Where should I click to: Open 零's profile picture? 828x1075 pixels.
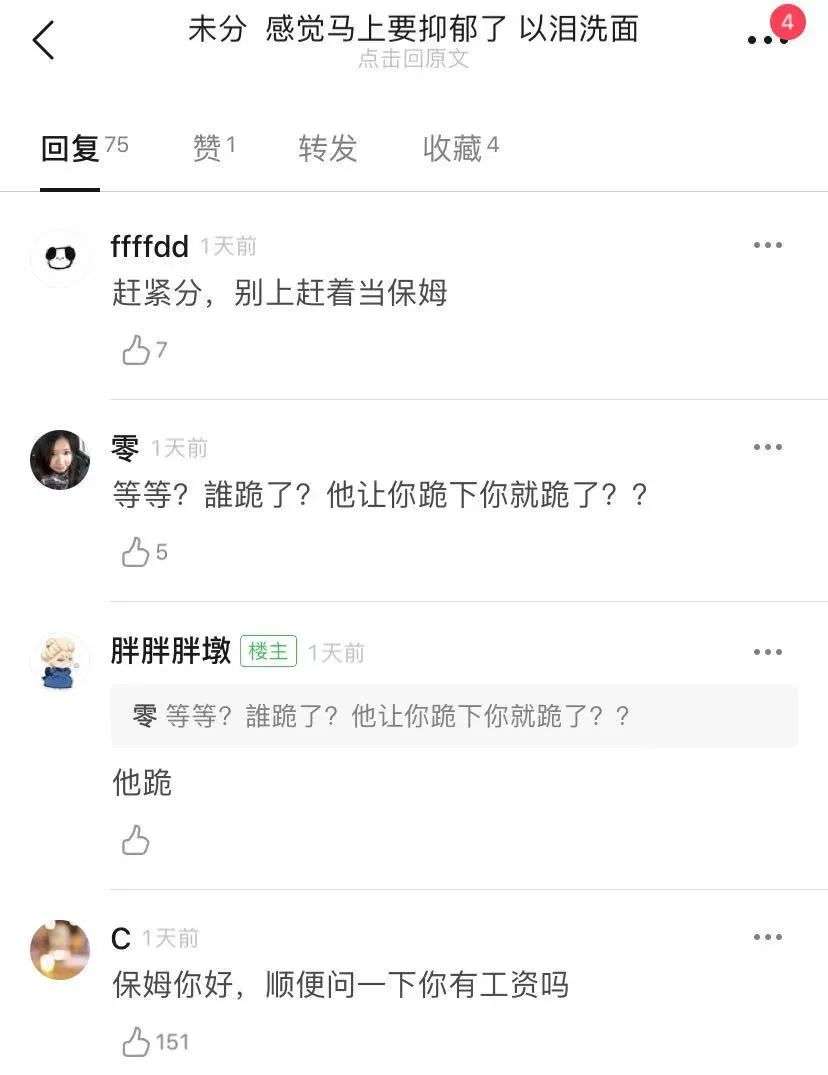pos(60,460)
